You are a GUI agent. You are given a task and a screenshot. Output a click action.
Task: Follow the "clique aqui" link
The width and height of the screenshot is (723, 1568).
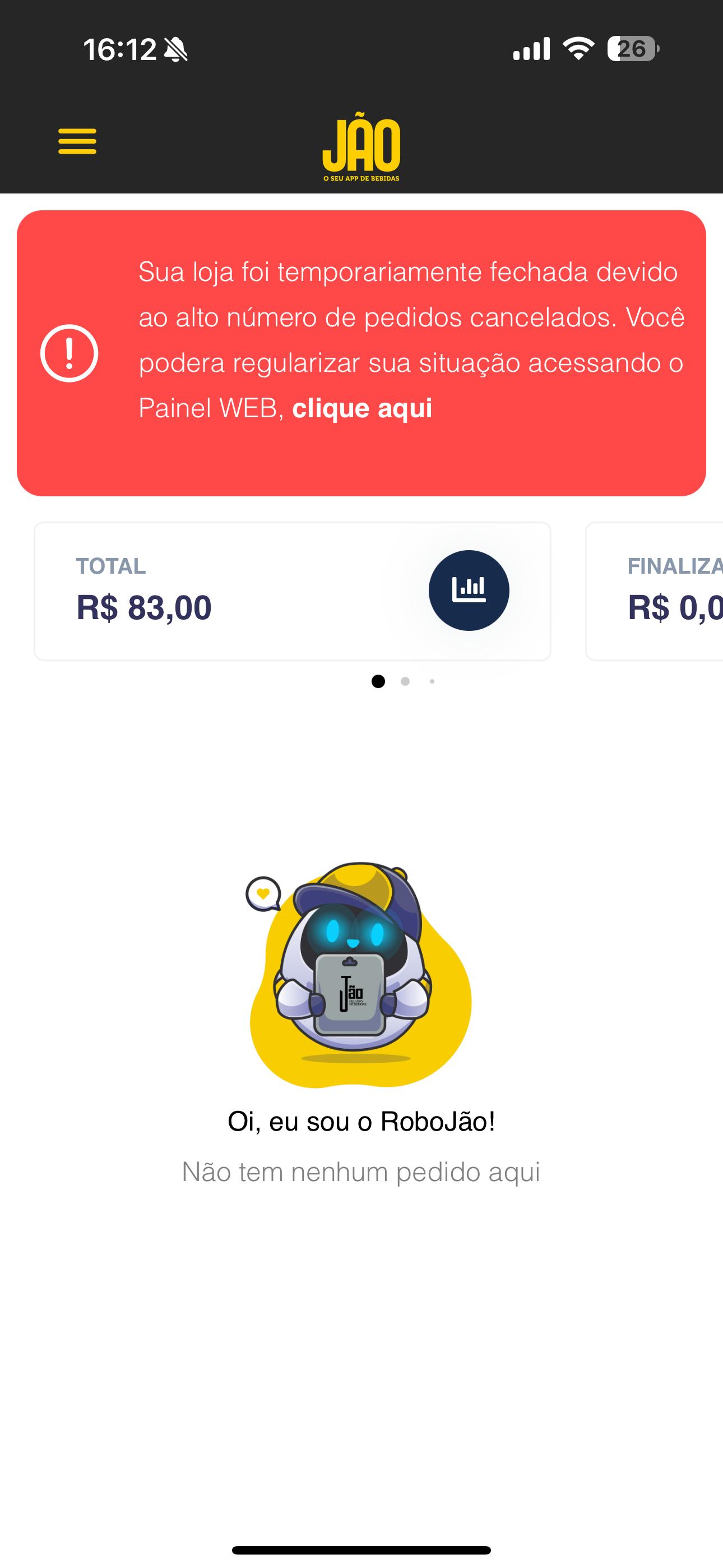(362, 408)
